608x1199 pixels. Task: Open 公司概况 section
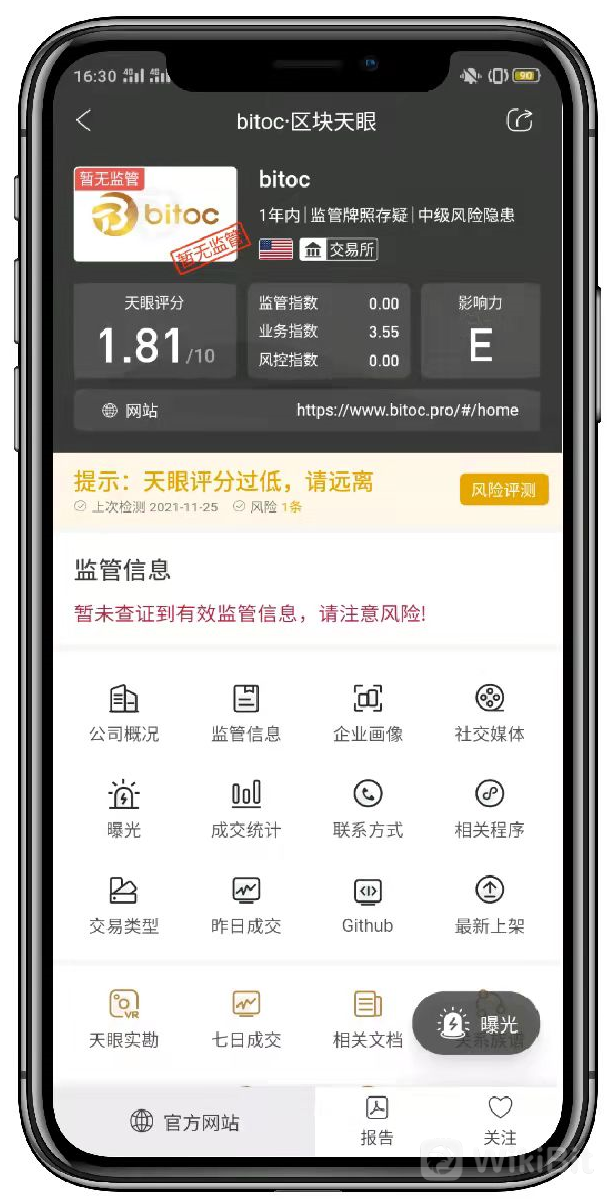[124, 713]
